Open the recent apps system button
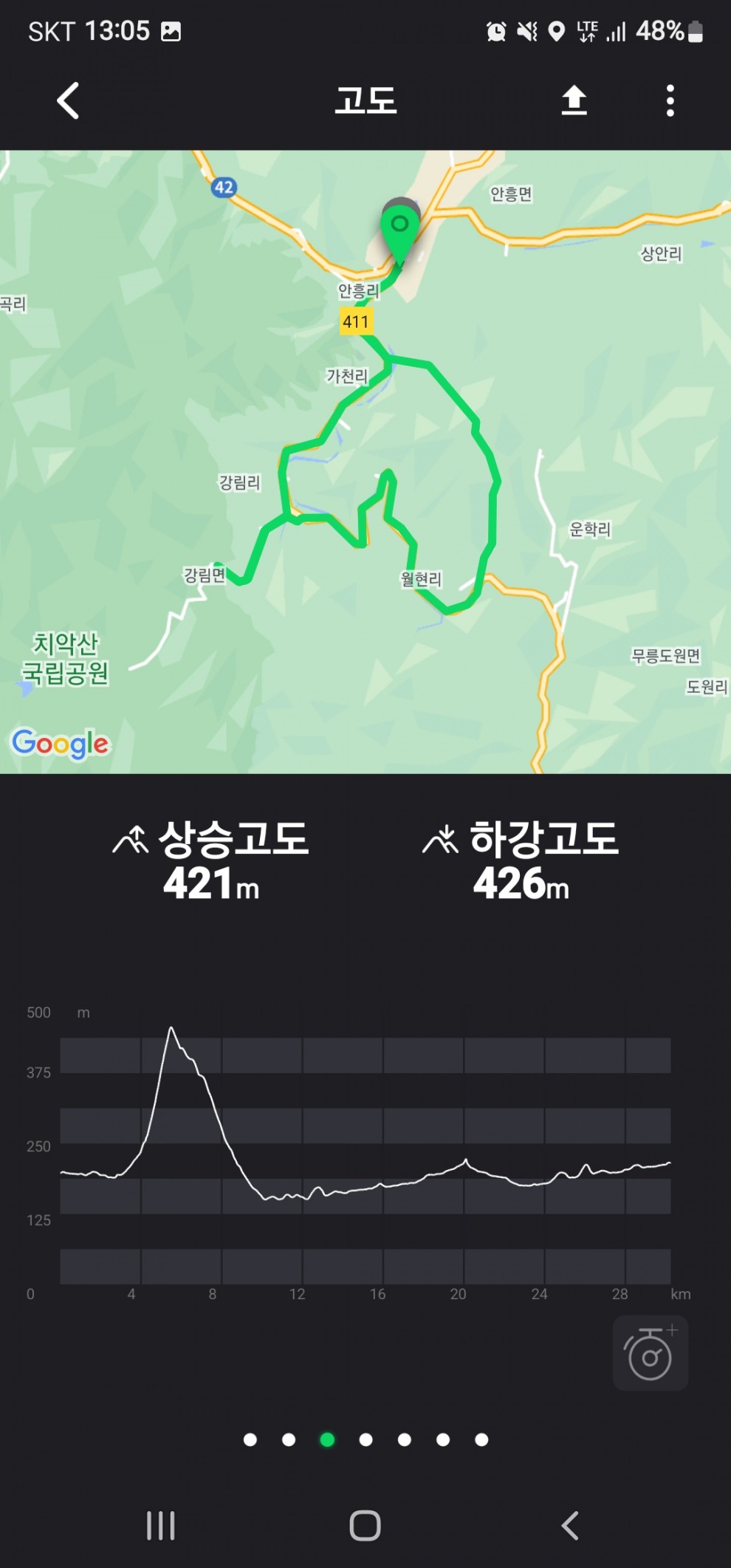This screenshot has height=1568, width=731. [161, 1525]
